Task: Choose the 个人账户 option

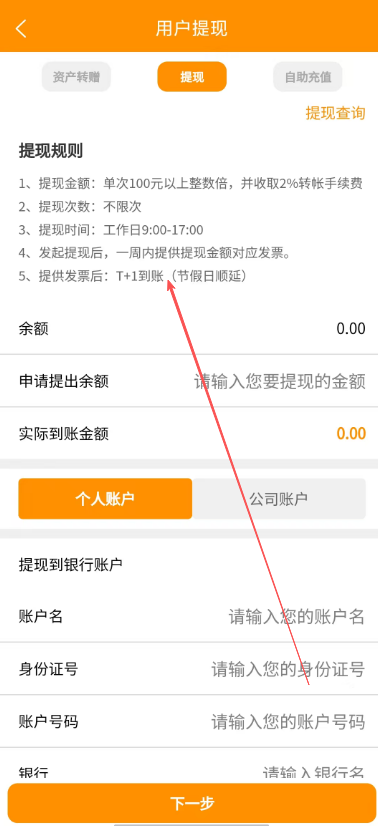Action: (105, 498)
